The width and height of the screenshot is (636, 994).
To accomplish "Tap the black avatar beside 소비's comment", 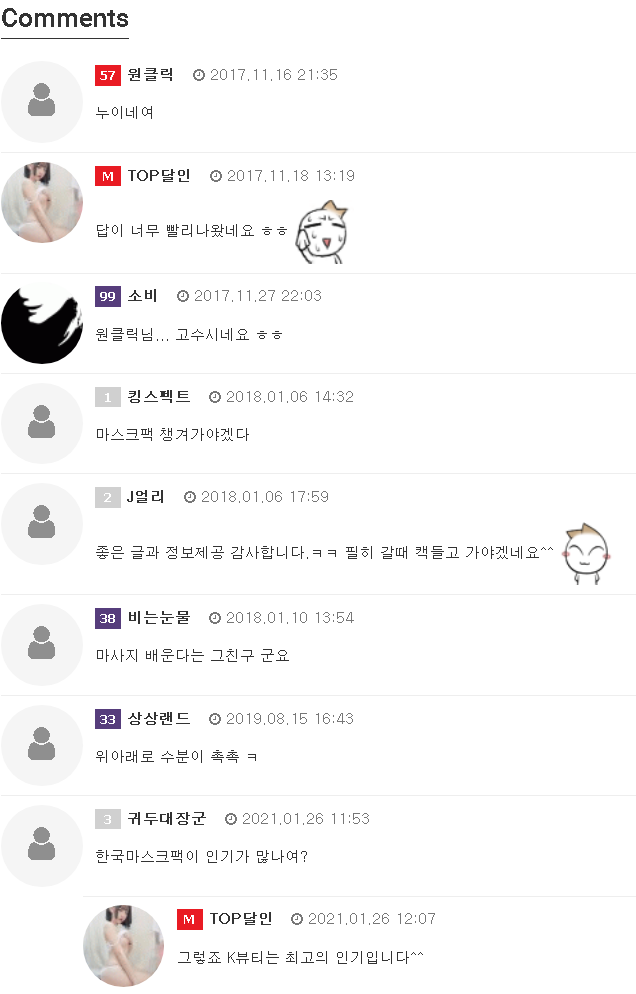I will click(x=42, y=323).
